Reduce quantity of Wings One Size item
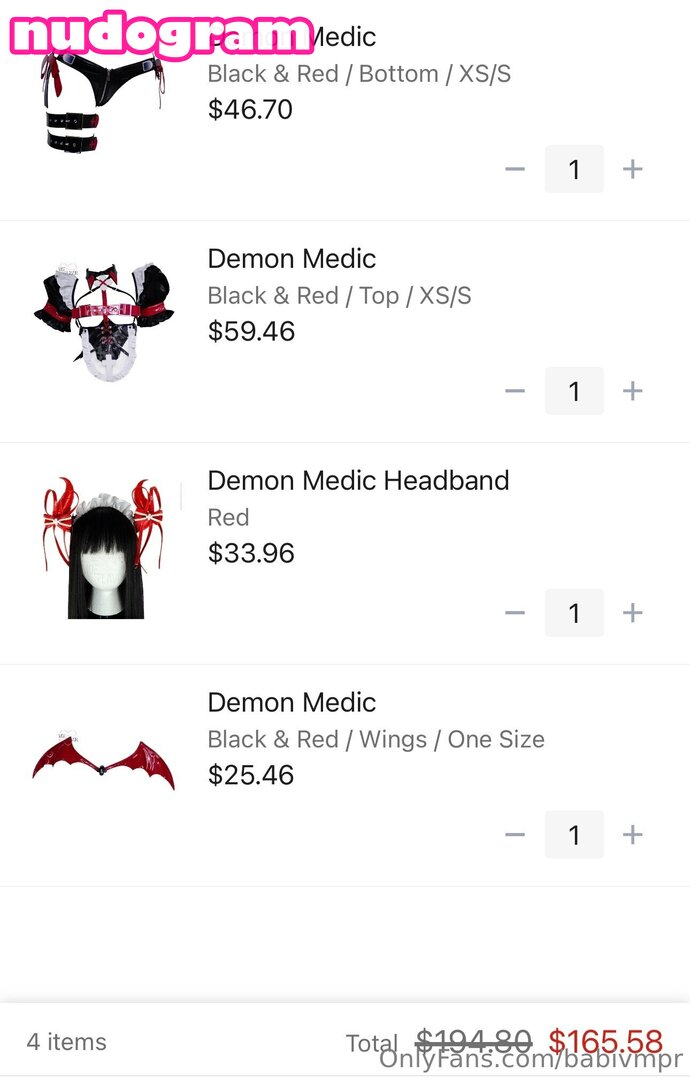This screenshot has width=690, height=1080. (x=515, y=835)
